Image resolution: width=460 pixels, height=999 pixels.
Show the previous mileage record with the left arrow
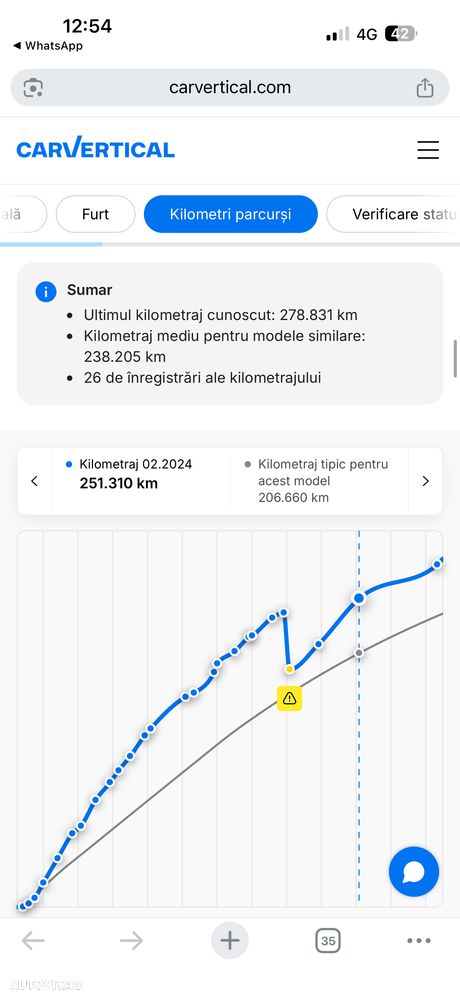[34, 482]
